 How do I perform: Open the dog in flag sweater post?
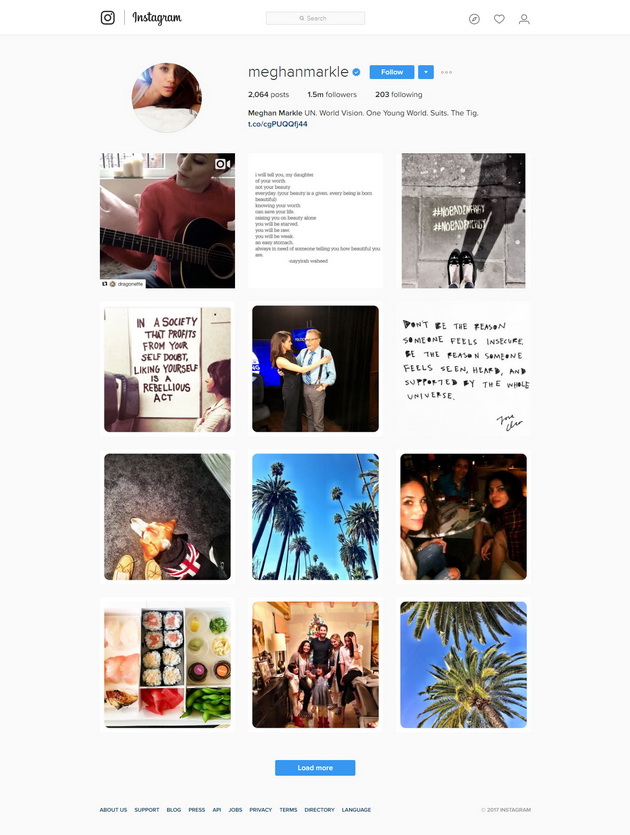click(x=167, y=516)
